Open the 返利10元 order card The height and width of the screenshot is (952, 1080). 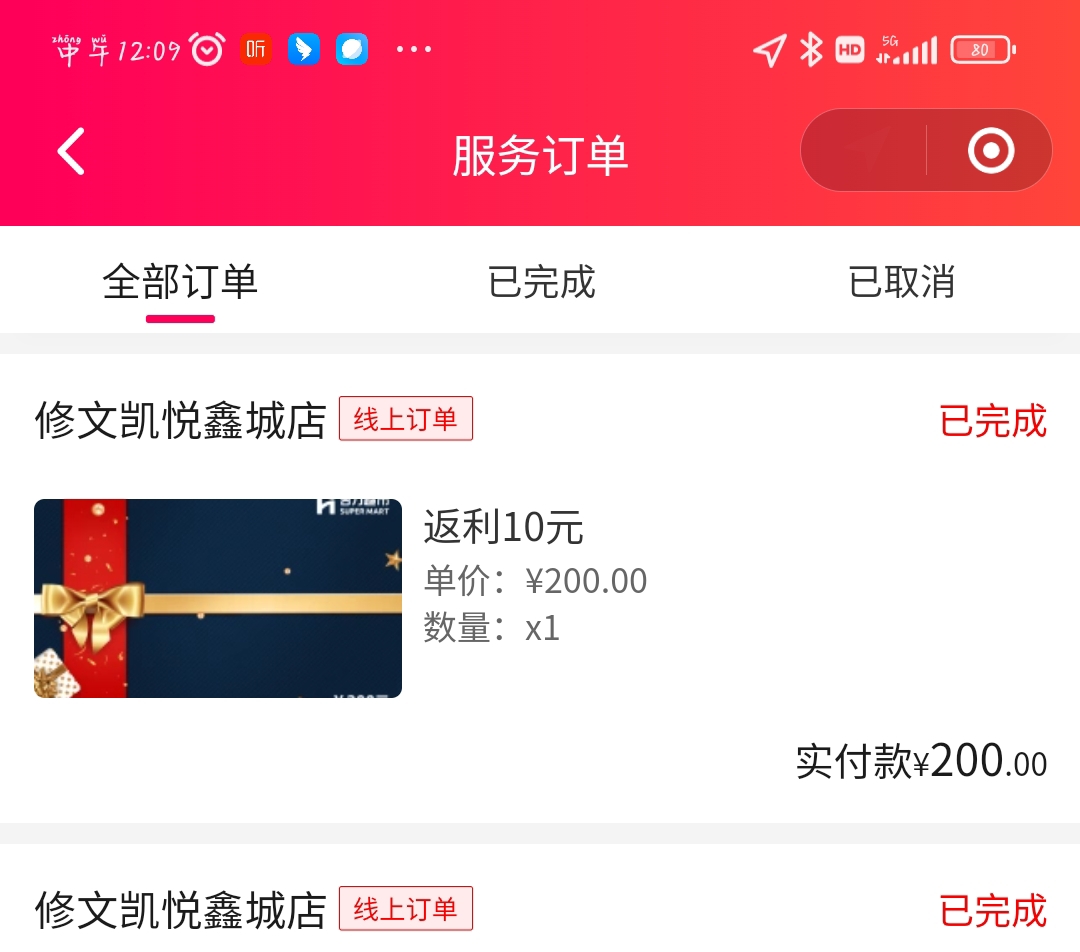point(540,598)
